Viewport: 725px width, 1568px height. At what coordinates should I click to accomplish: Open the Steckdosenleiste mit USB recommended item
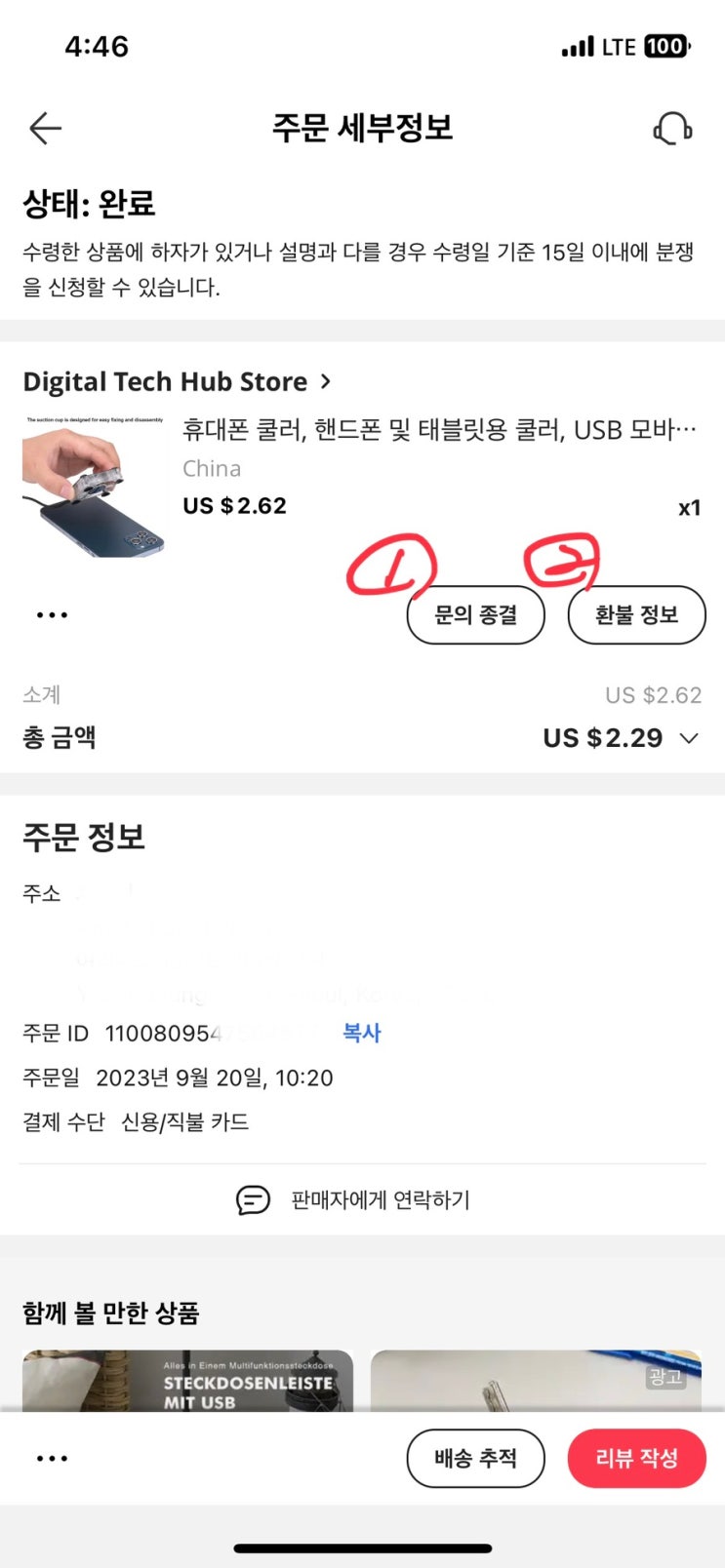click(187, 1381)
